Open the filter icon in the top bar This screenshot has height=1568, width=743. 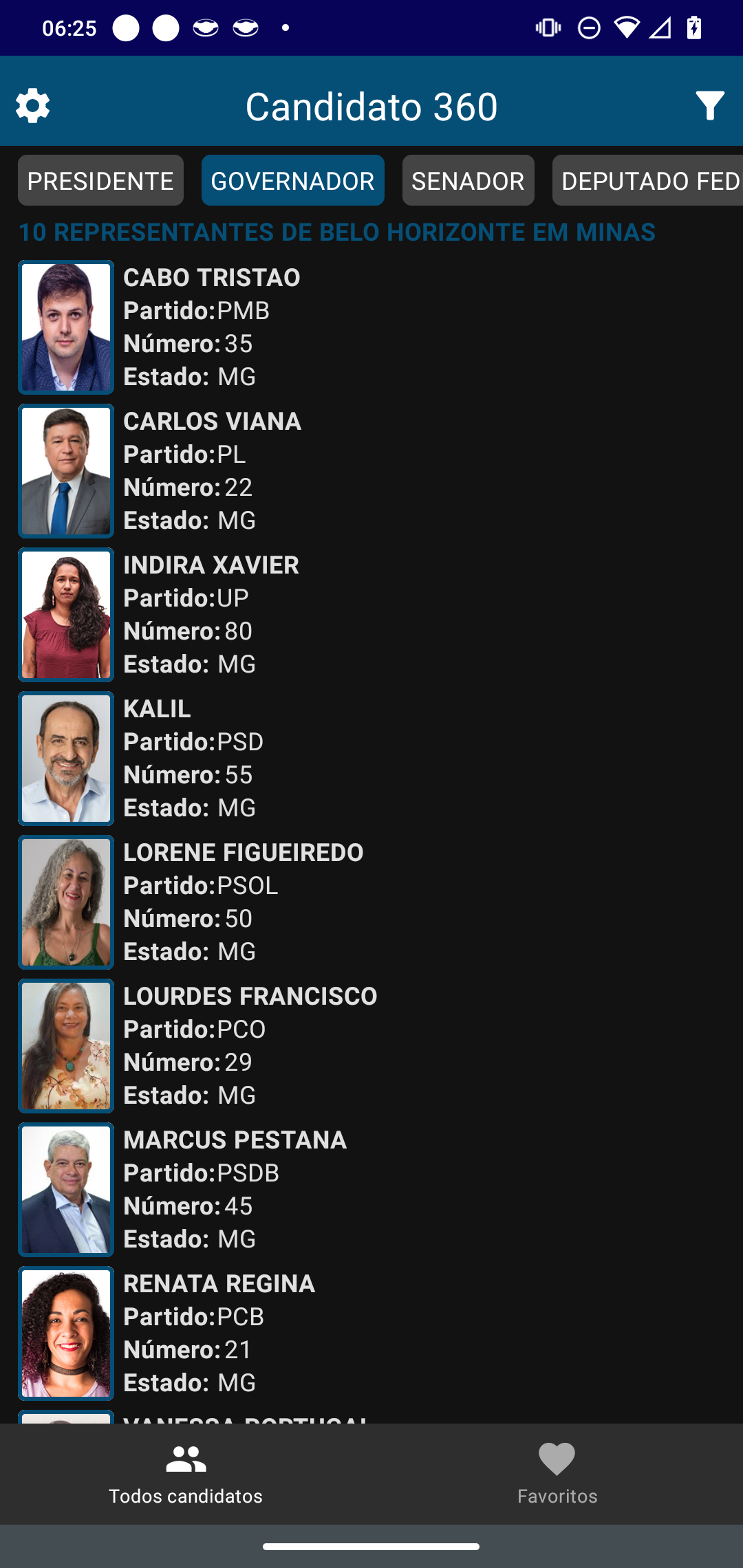pyautogui.click(x=711, y=106)
